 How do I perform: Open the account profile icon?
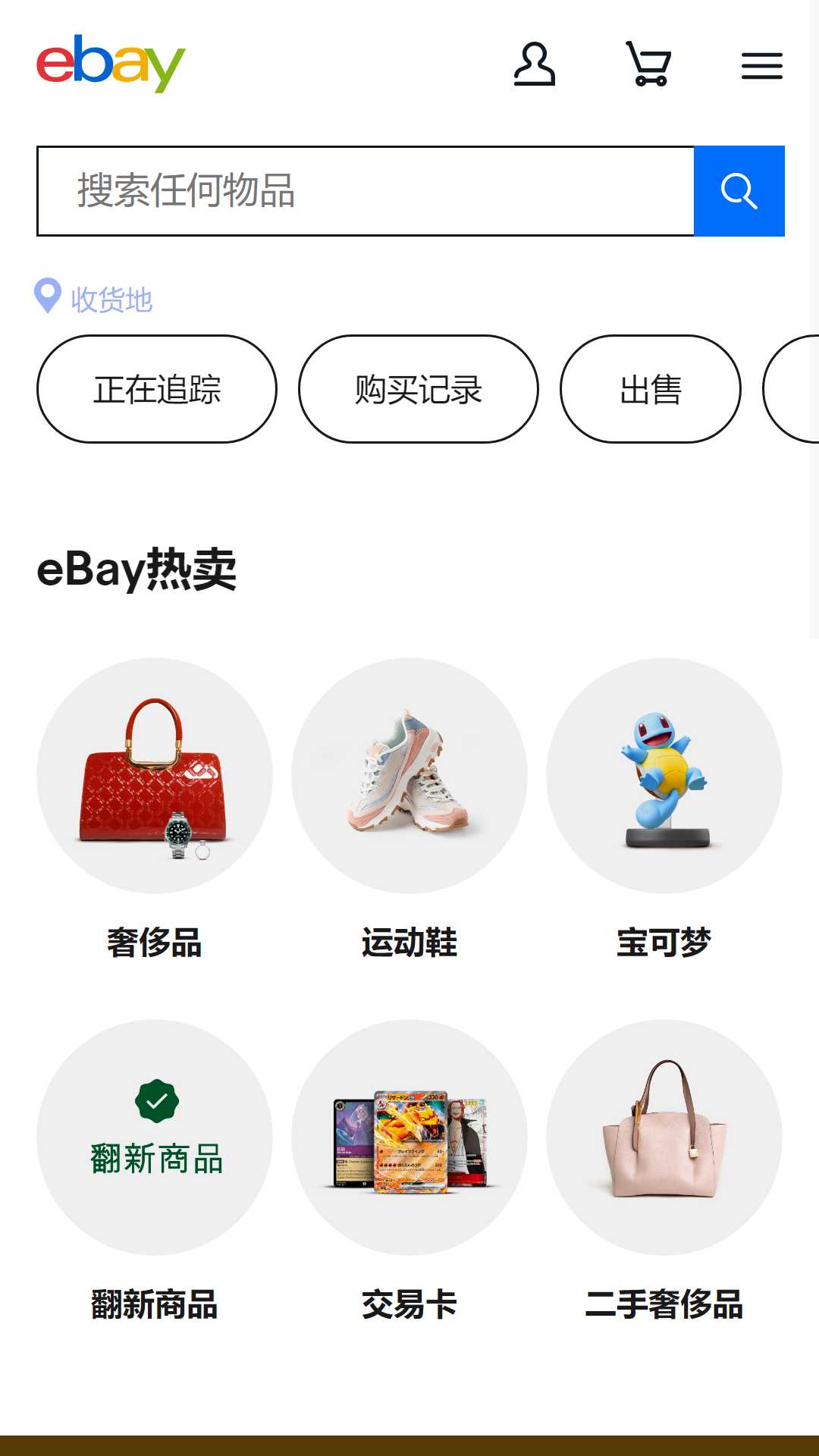click(535, 64)
